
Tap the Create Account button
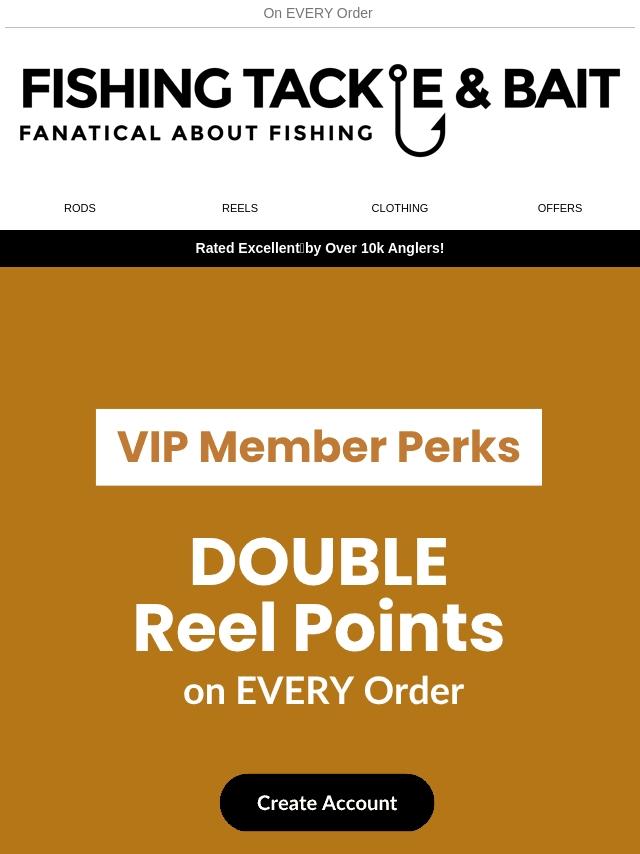click(327, 802)
